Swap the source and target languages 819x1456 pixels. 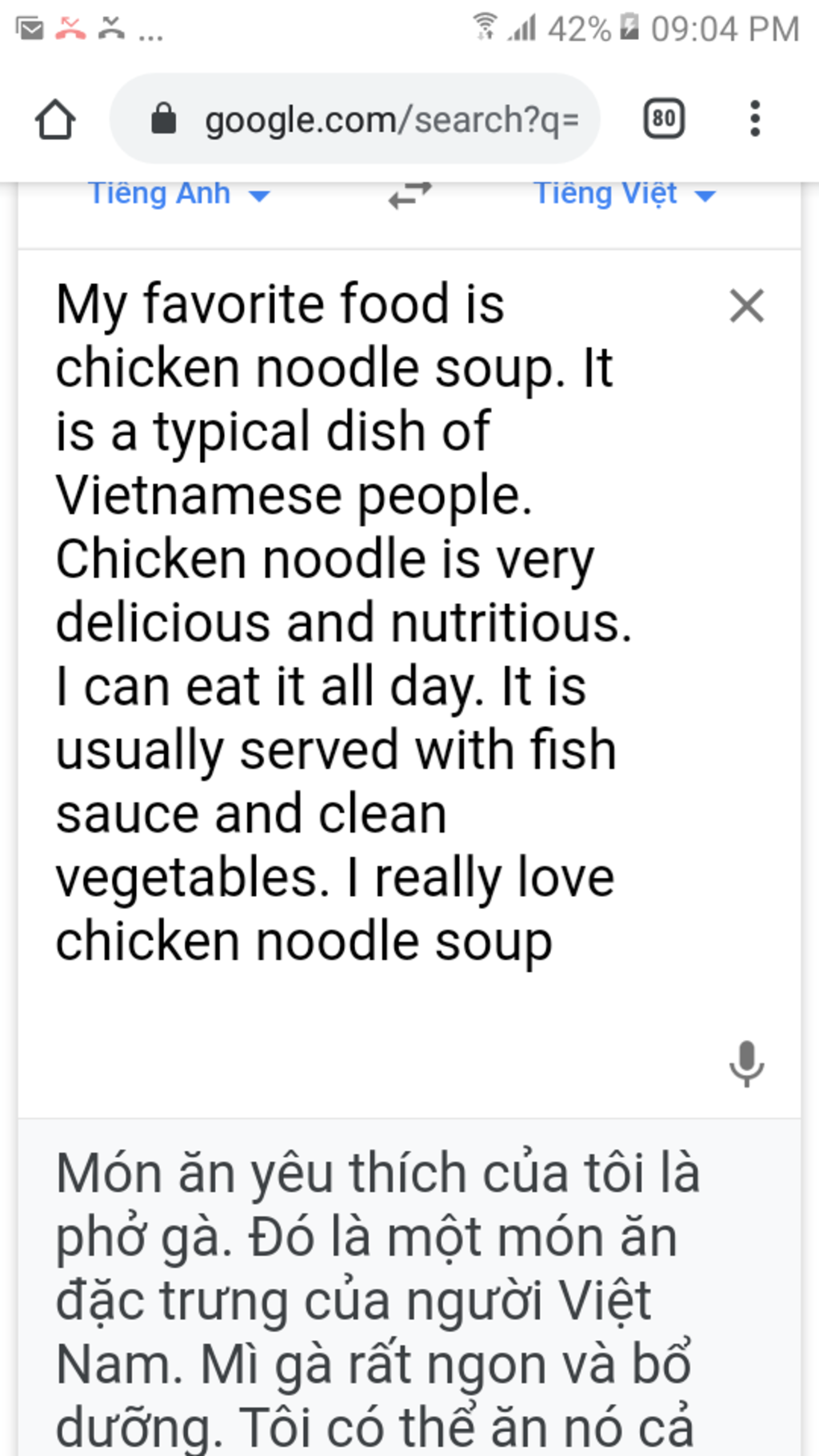(x=409, y=194)
